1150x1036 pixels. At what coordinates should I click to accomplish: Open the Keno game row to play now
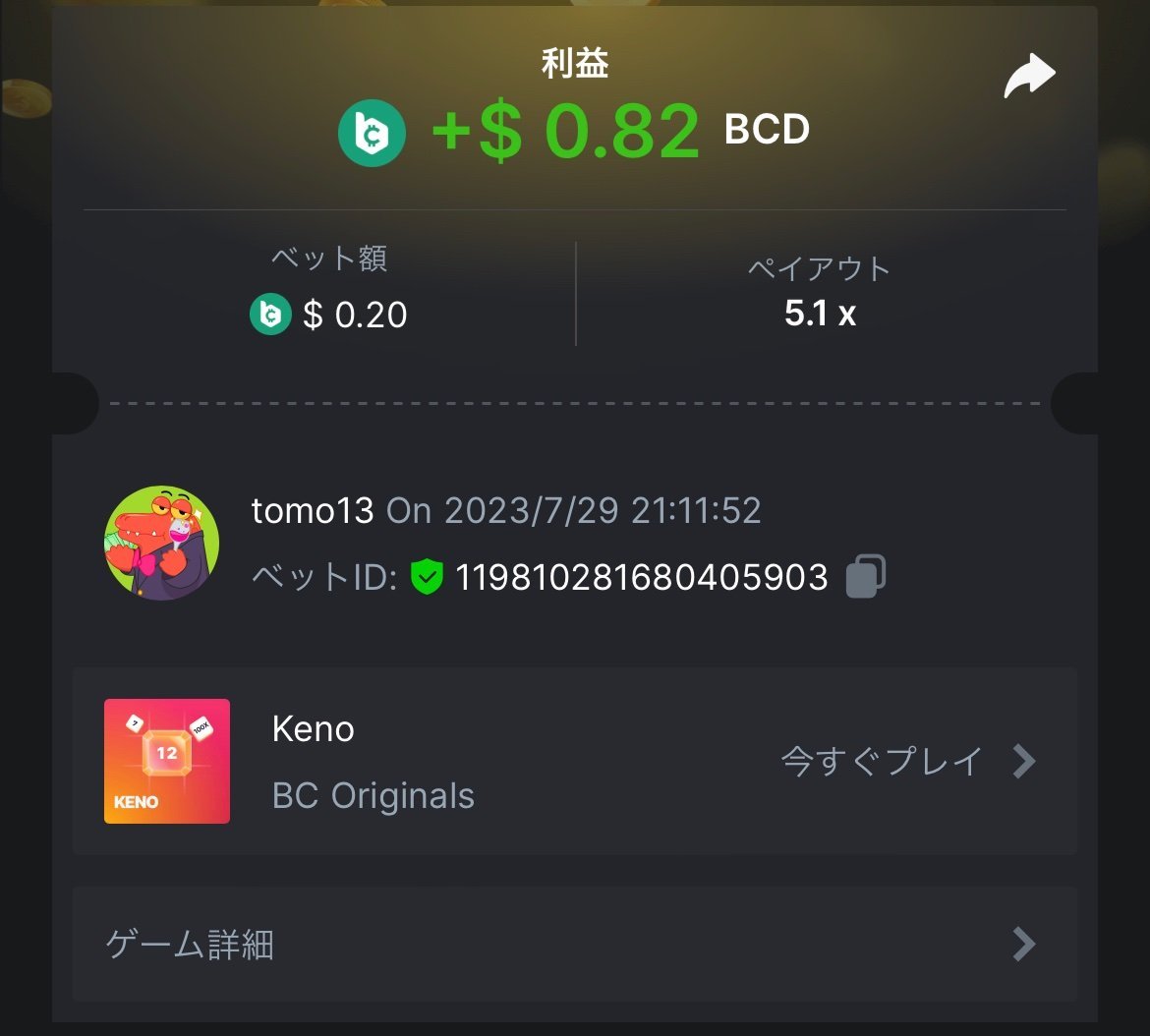pyautogui.click(x=908, y=761)
